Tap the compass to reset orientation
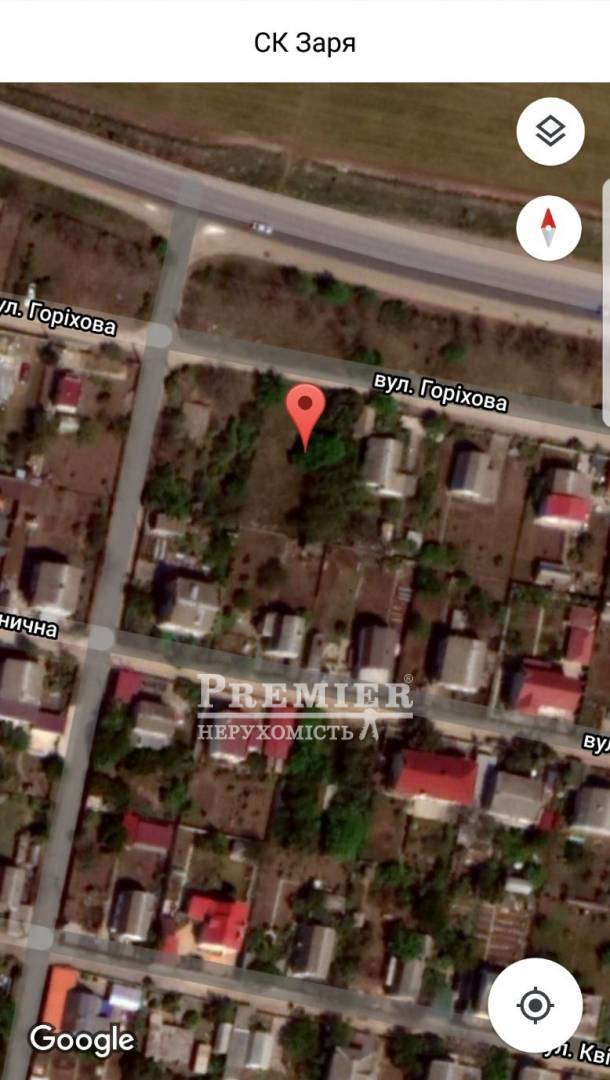This screenshot has width=610, height=1080. (549, 228)
